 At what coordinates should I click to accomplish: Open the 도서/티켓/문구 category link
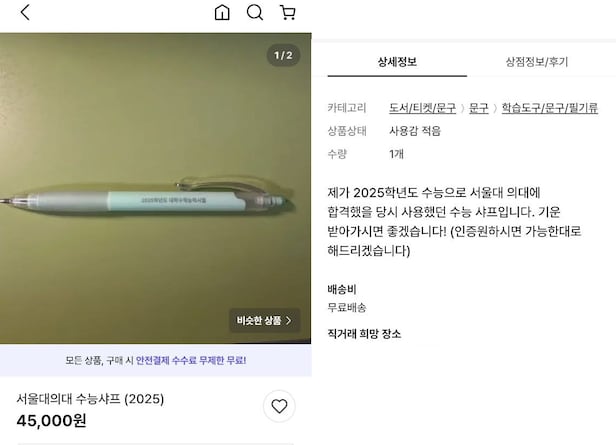pos(422,108)
